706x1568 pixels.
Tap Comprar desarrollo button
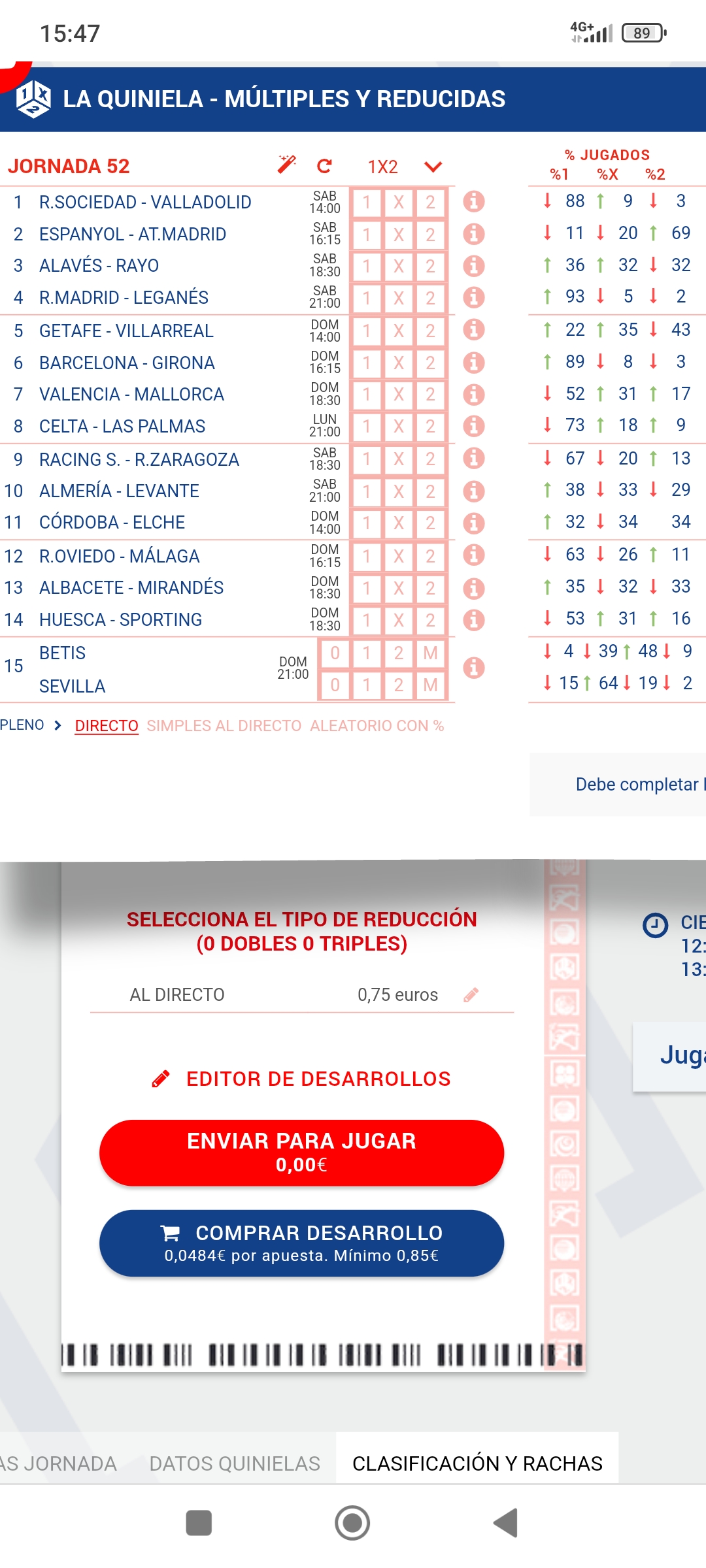coord(301,1243)
